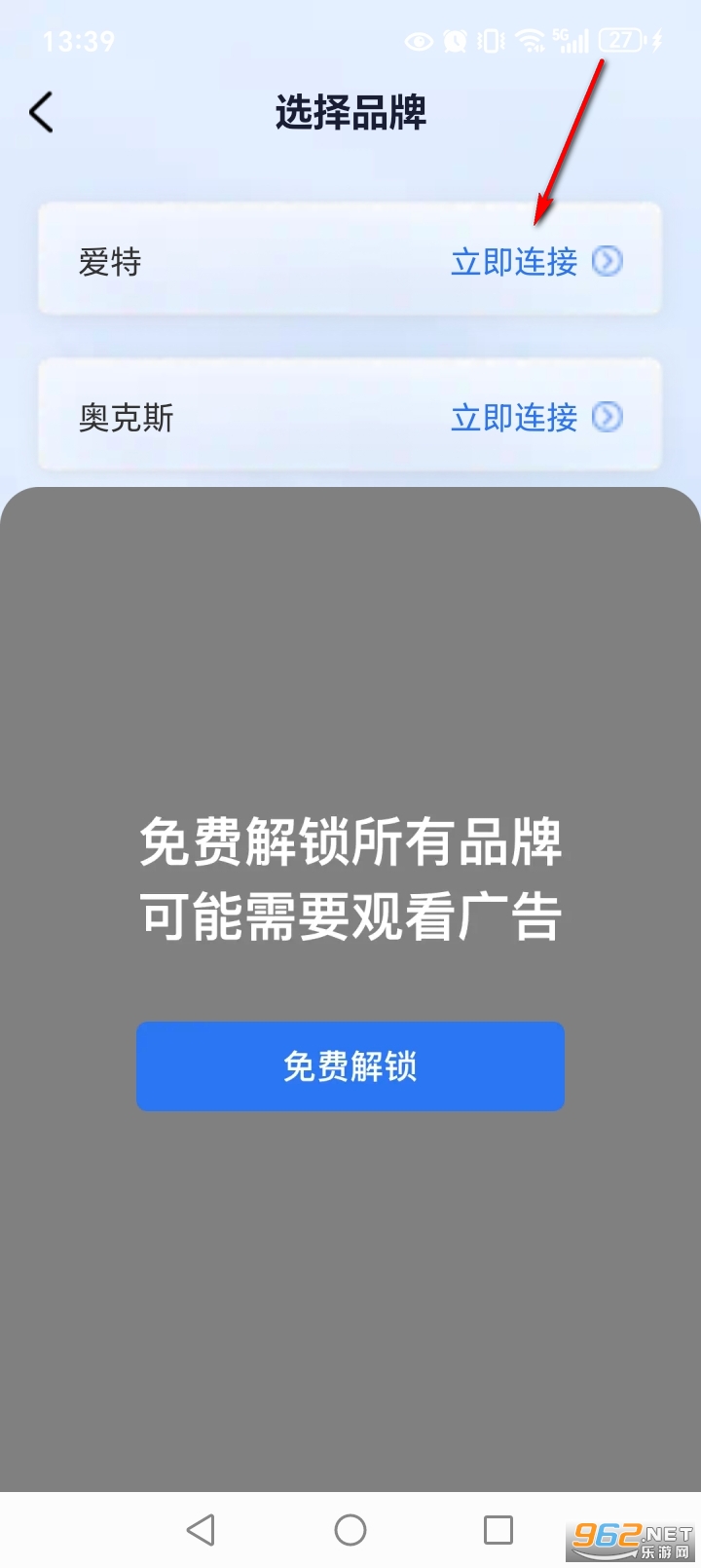Tap the alarm clock status icon

tap(453, 41)
